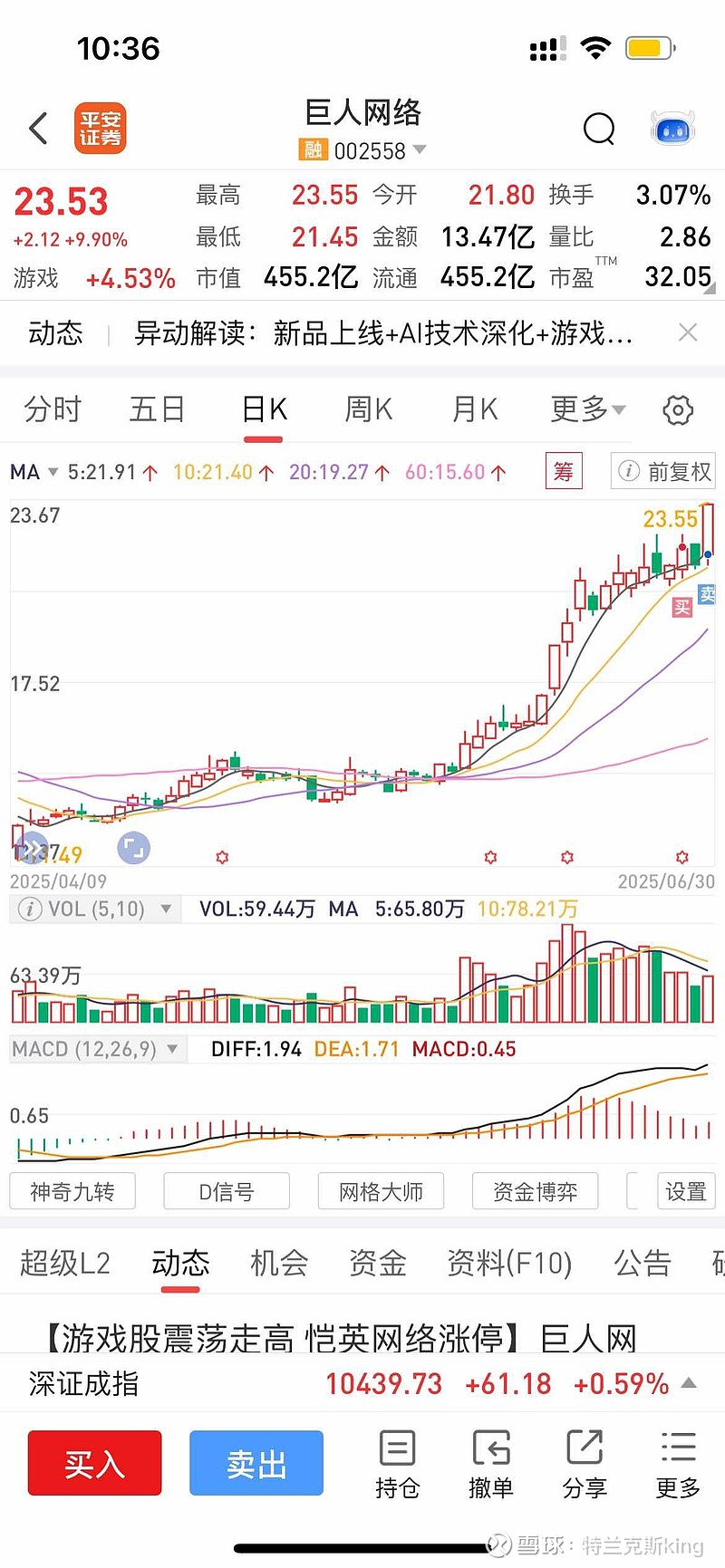Dismiss the 异动解读 news banner
The width and height of the screenshot is (725, 1568).
click(688, 333)
